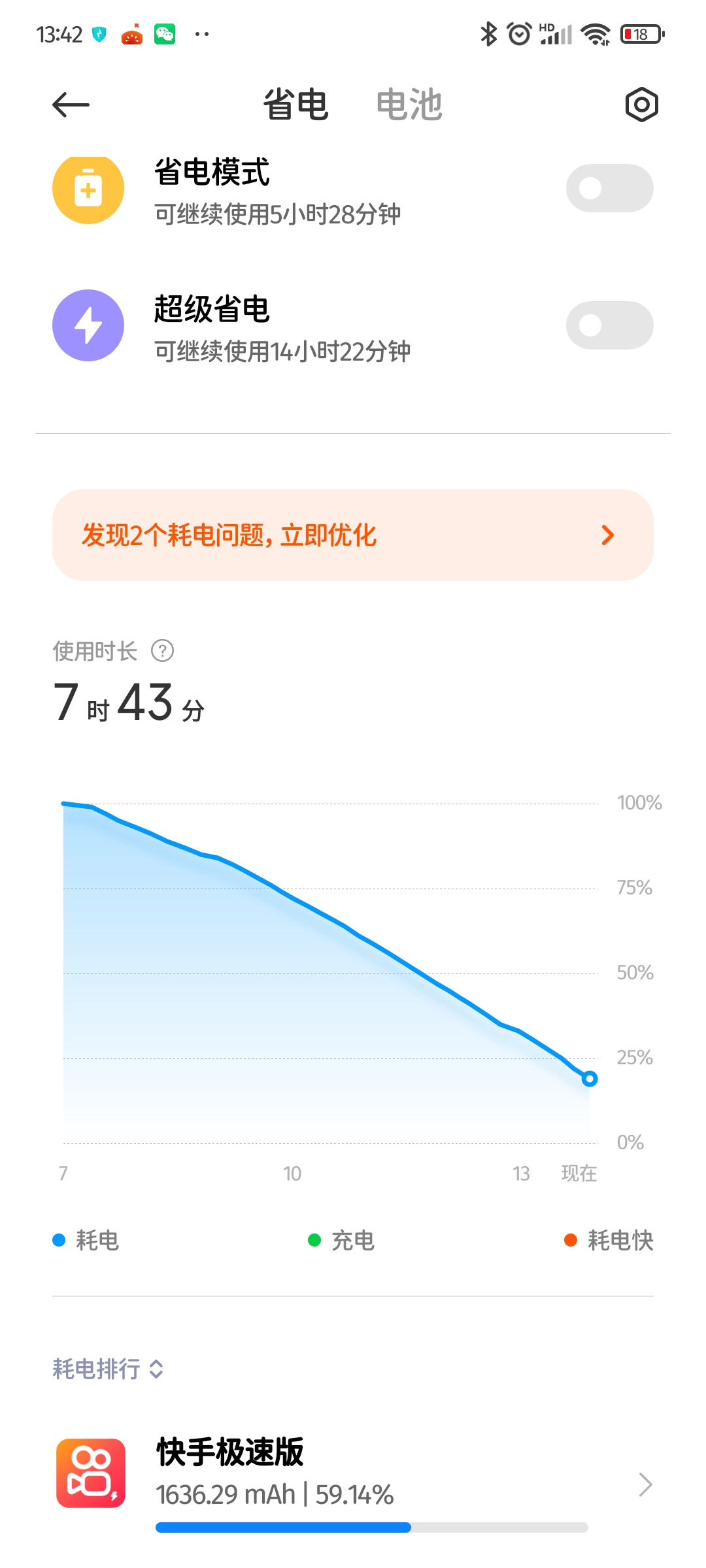Select the 省电 tab
Image resolution: width=706 pixels, height=1568 pixels.
(x=295, y=105)
